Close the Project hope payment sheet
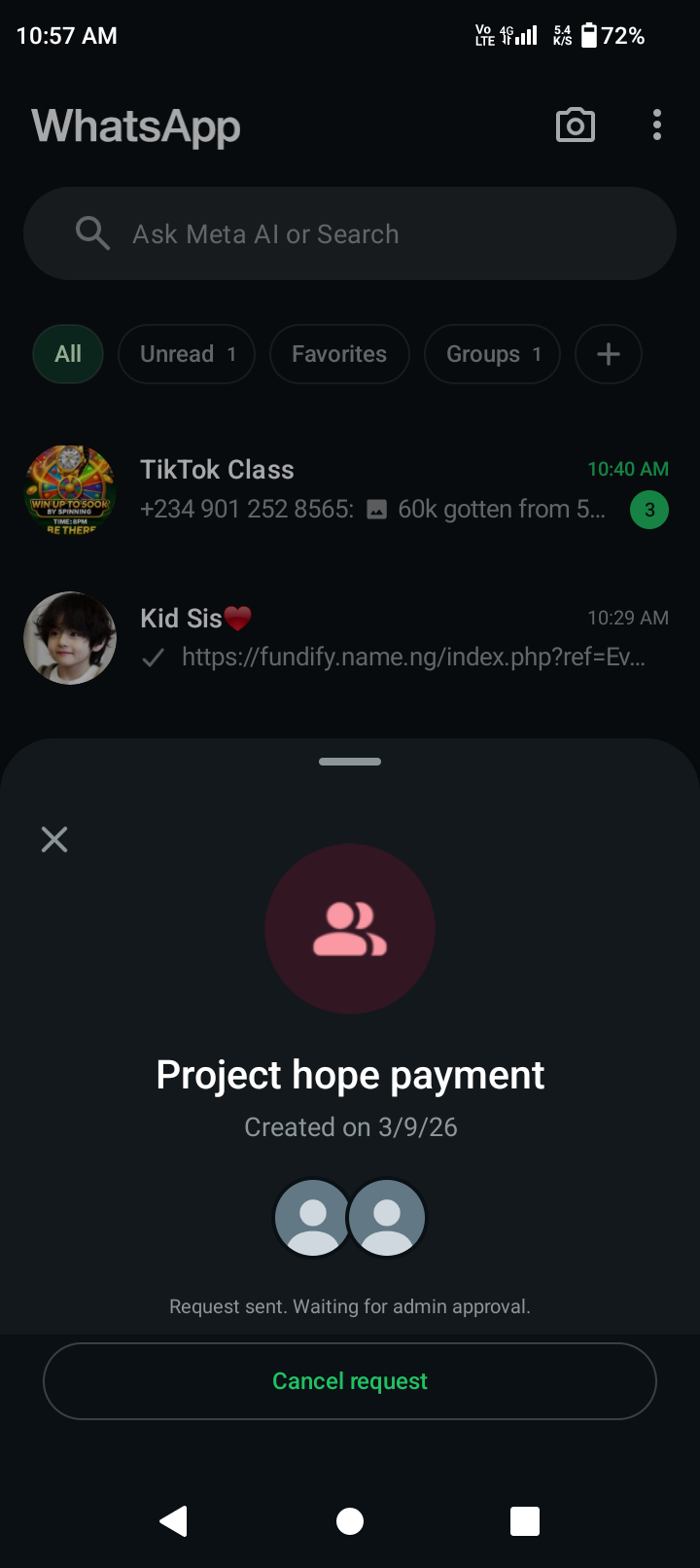 coord(54,839)
